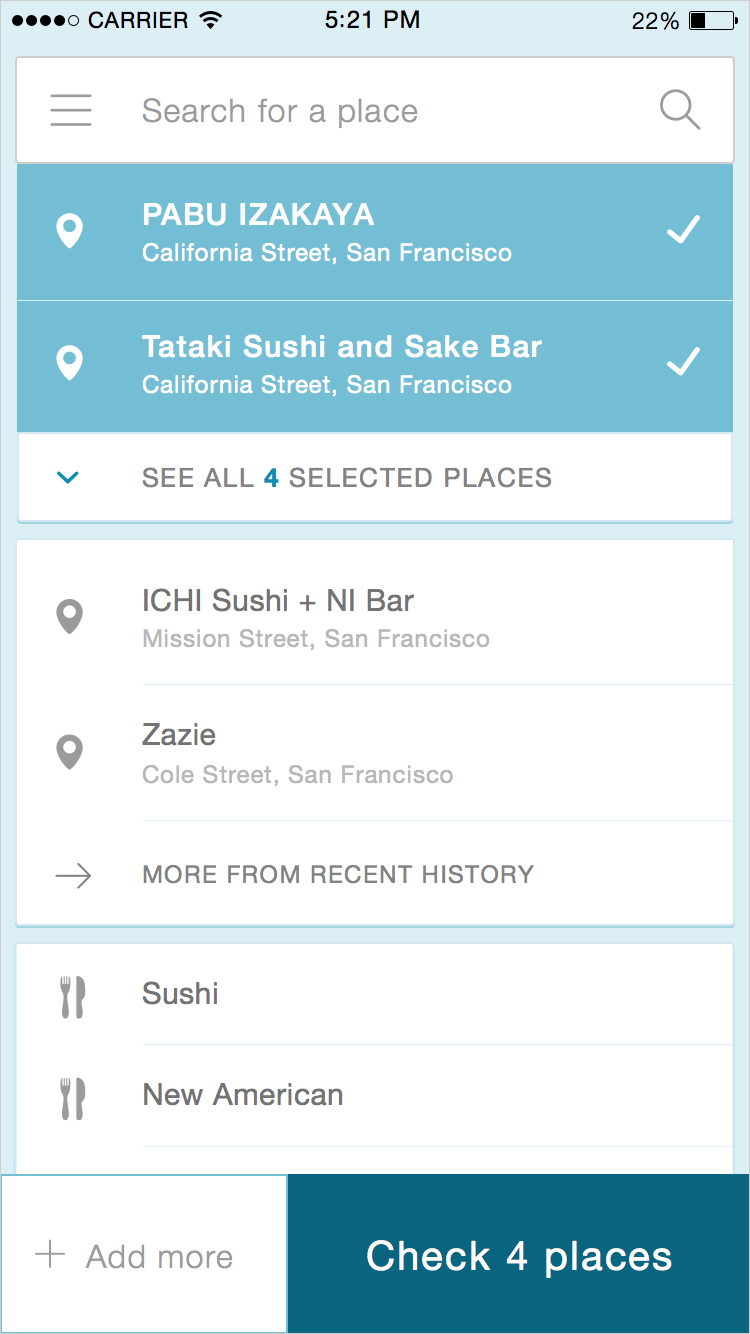
Task: Choose the New American category
Action: pyautogui.click(x=375, y=1096)
